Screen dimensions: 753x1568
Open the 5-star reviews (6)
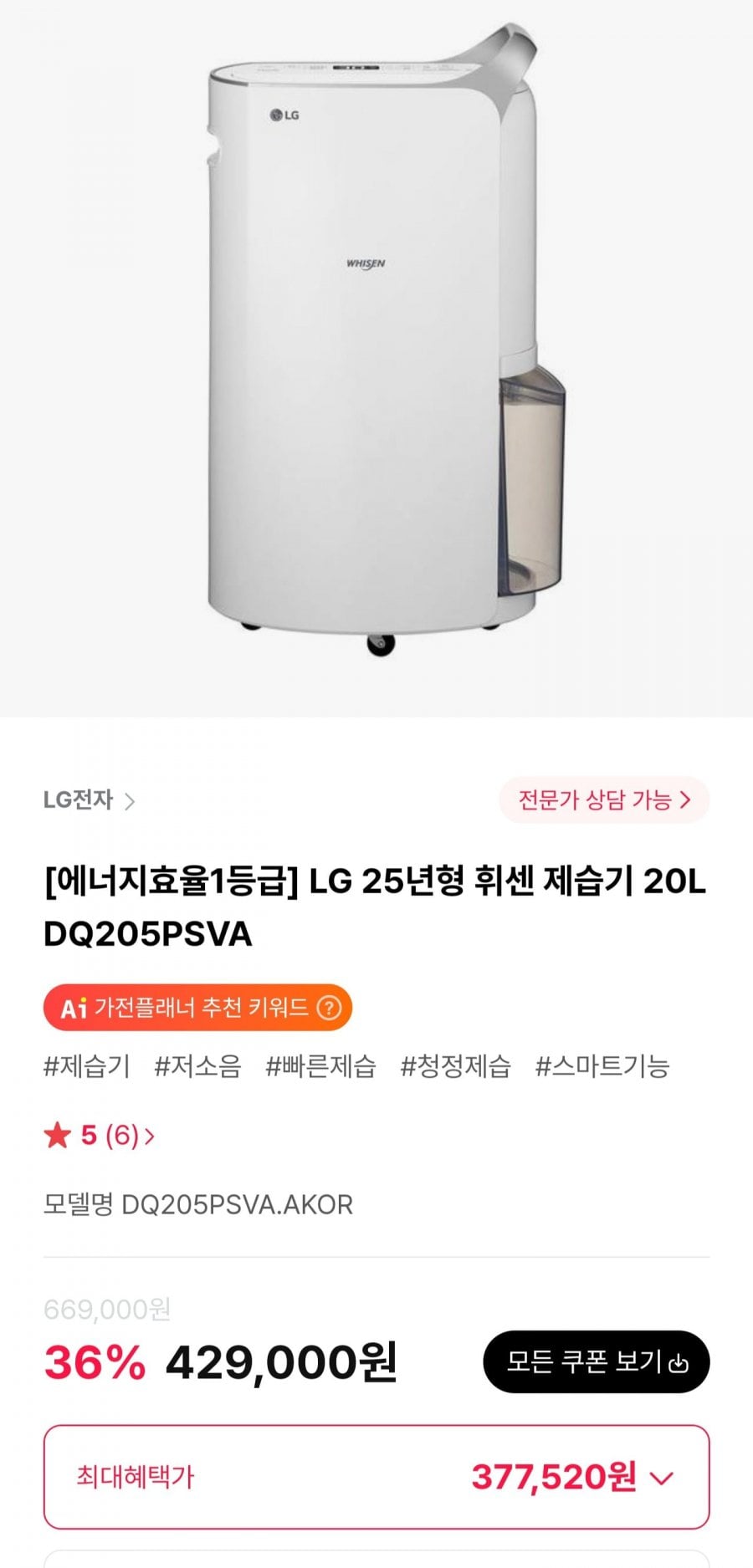(99, 1135)
